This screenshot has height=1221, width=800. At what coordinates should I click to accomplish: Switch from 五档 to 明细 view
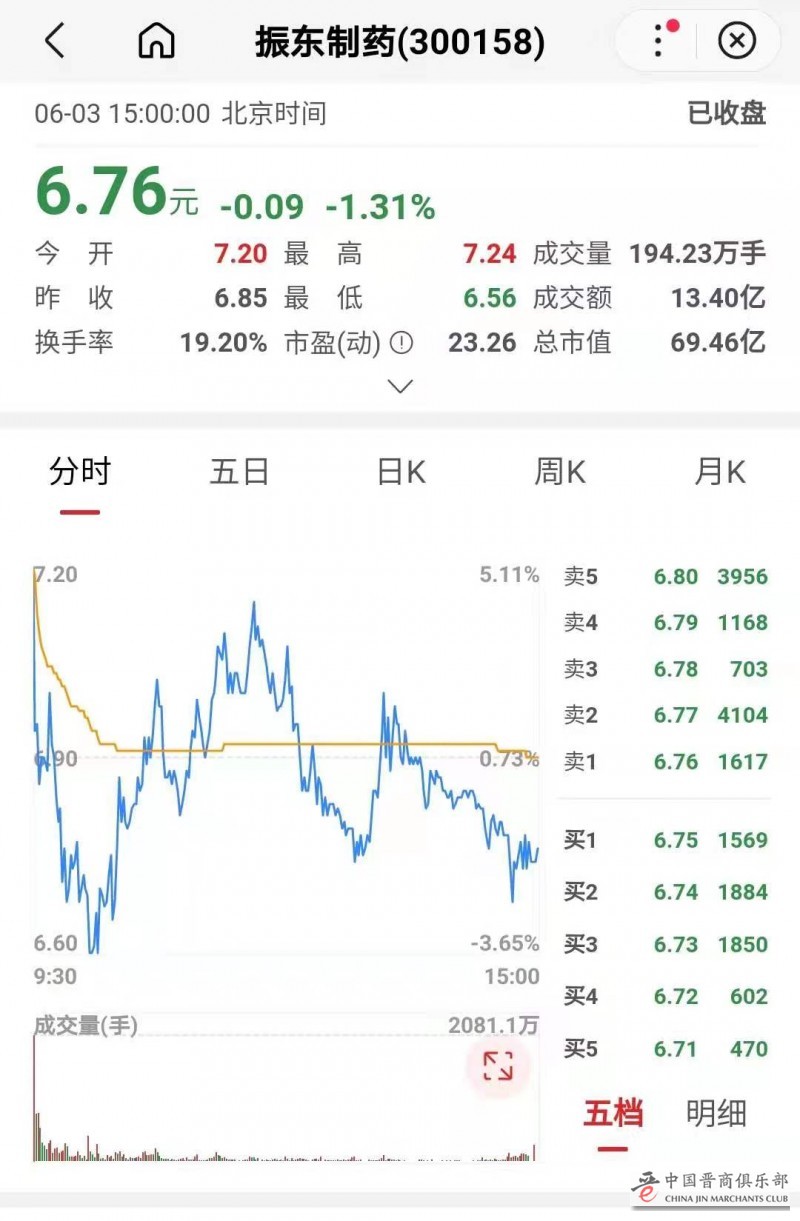pyautogui.click(x=713, y=1113)
